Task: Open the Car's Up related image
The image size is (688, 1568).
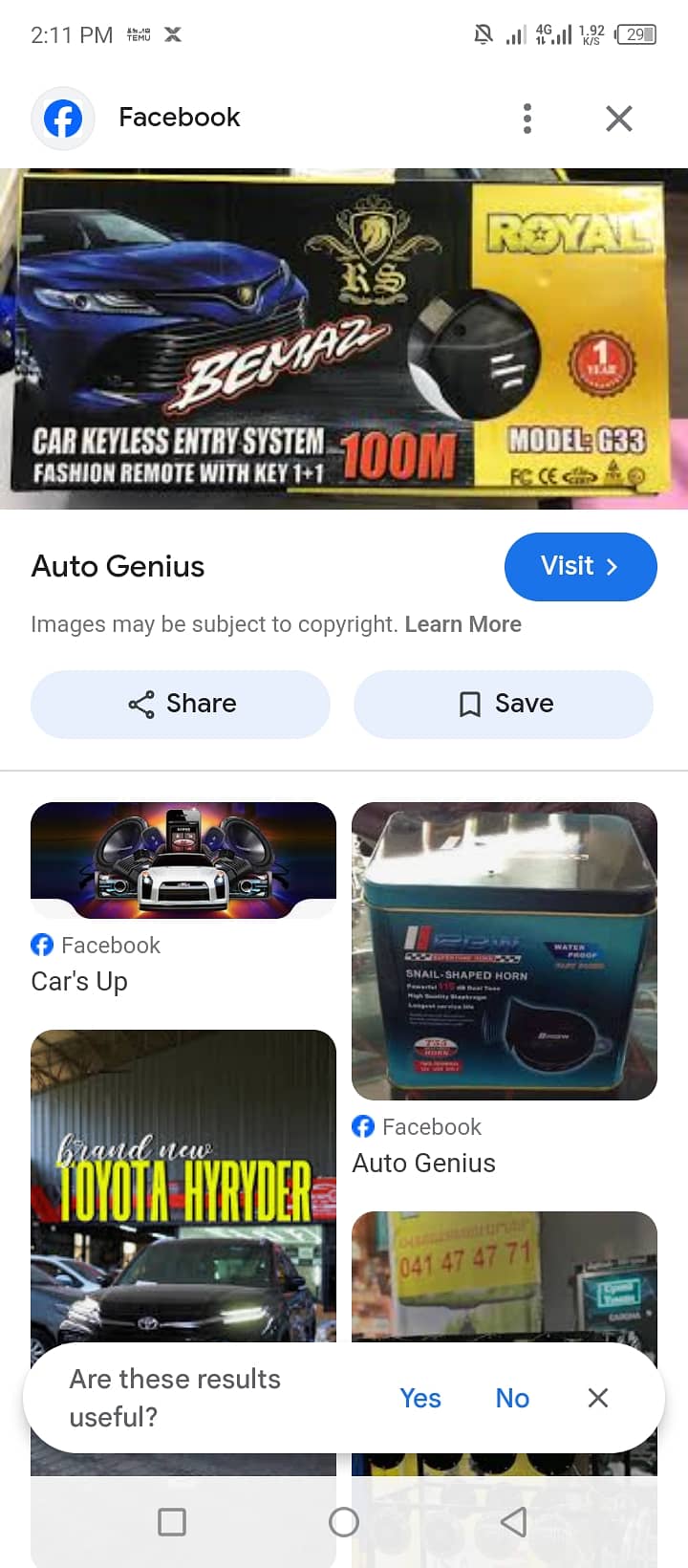Action: click(183, 860)
